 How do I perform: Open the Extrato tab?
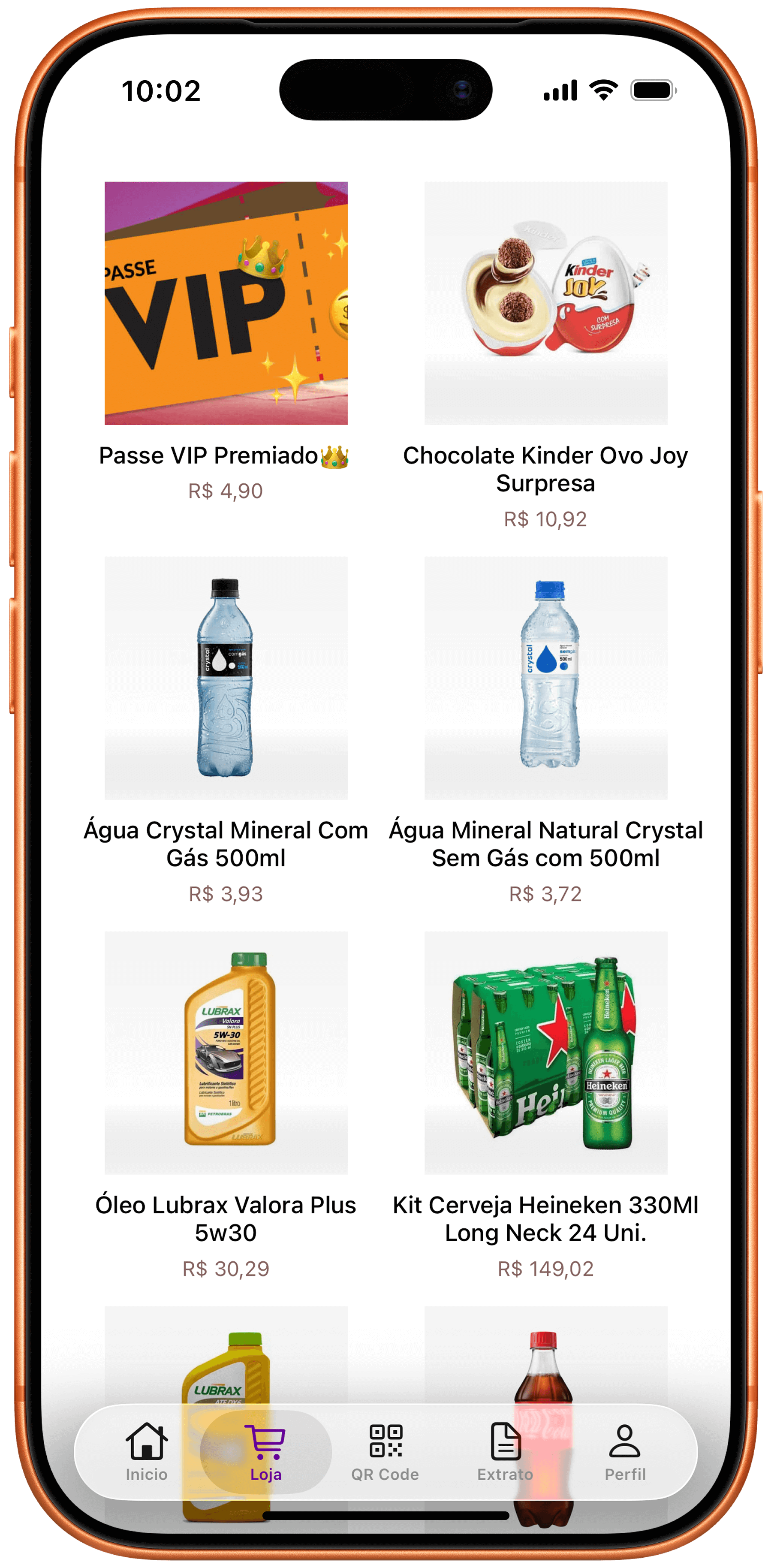tap(505, 1452)
